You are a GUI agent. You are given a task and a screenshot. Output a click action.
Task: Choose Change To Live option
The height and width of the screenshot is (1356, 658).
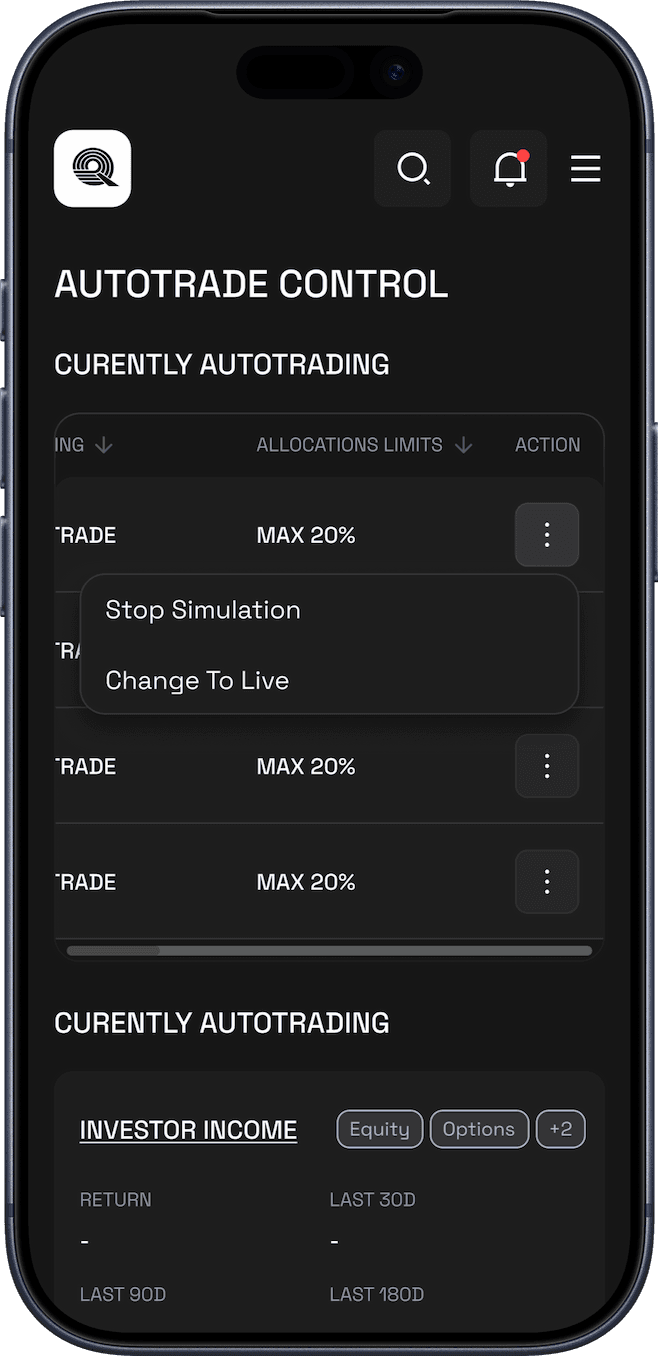[197, 681]
